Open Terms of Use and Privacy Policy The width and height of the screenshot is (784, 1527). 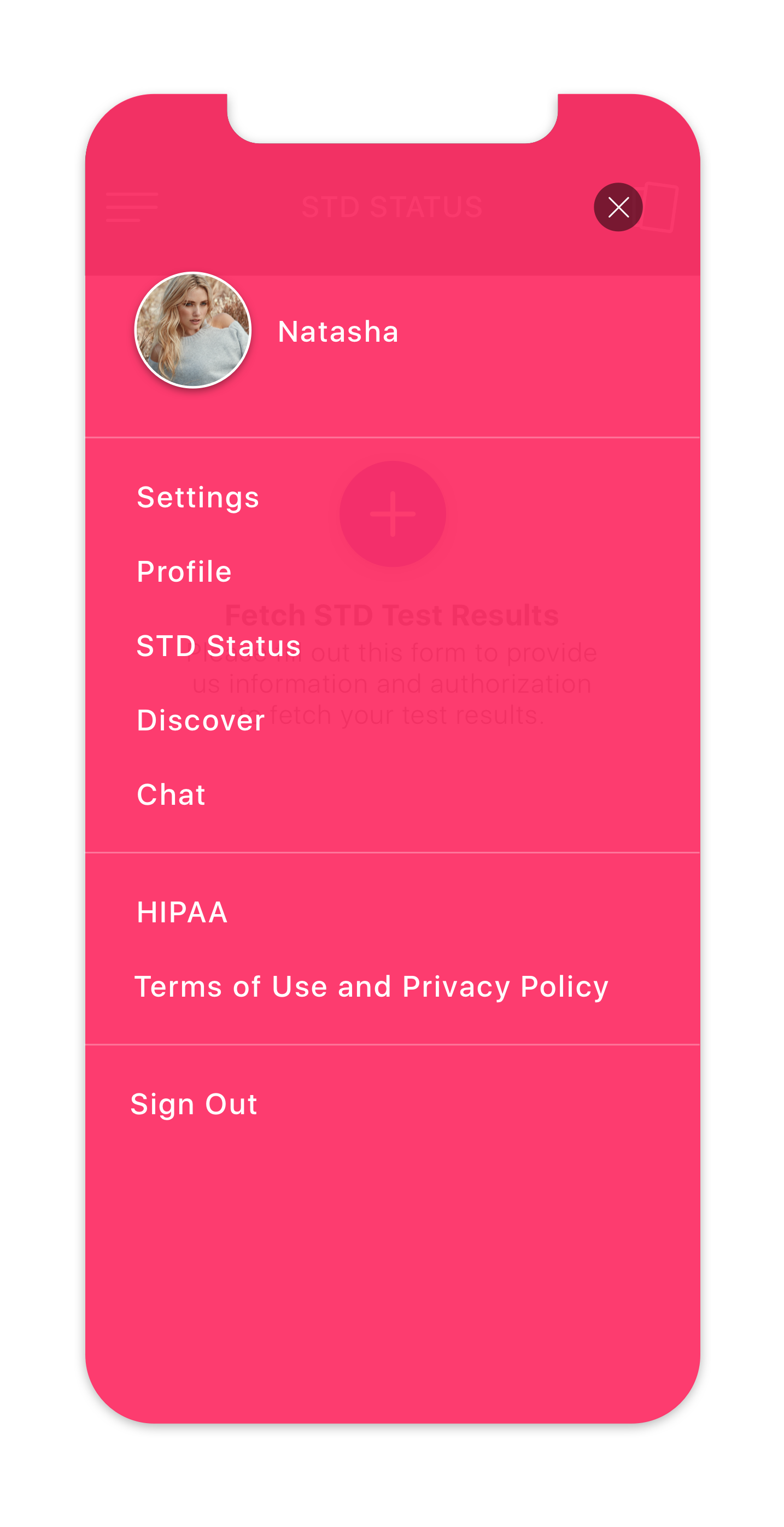[x=372, y=986]
